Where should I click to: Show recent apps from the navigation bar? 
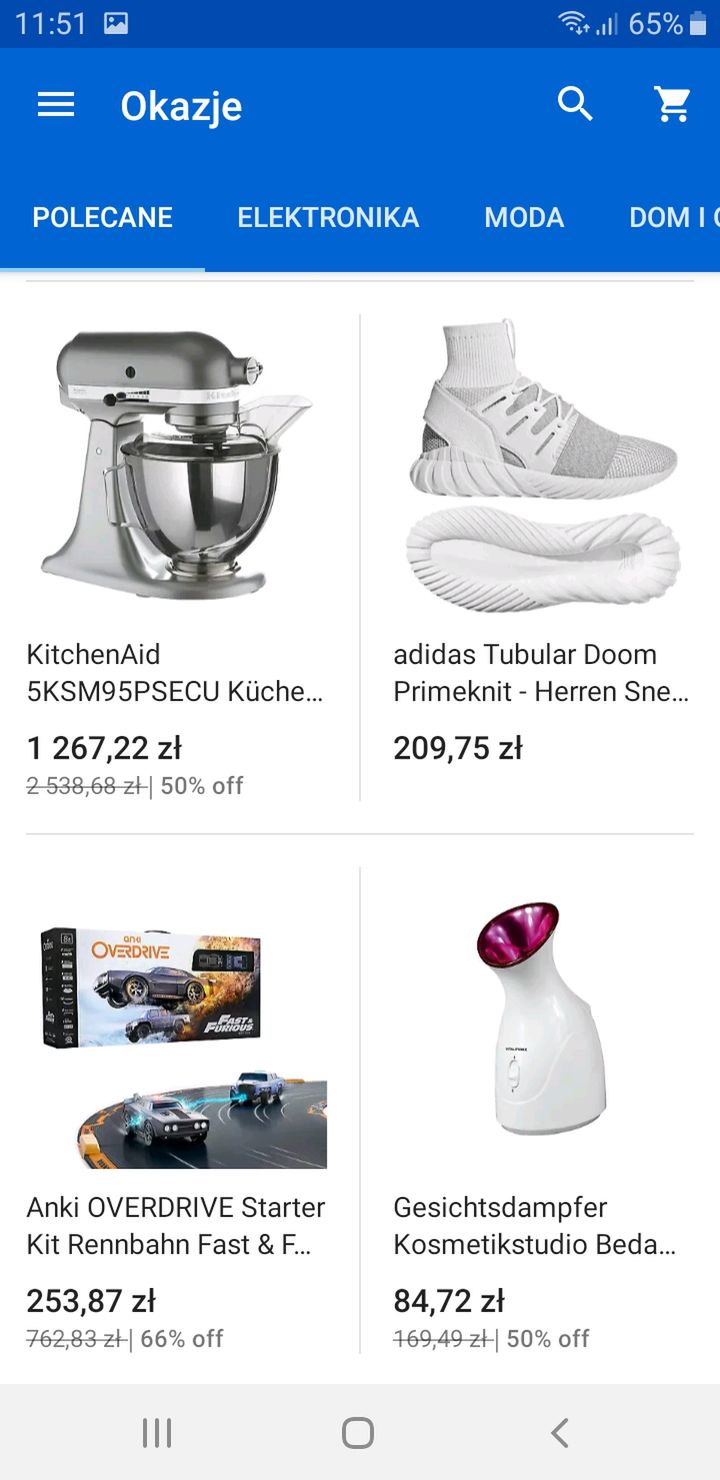coord(157,1433)
